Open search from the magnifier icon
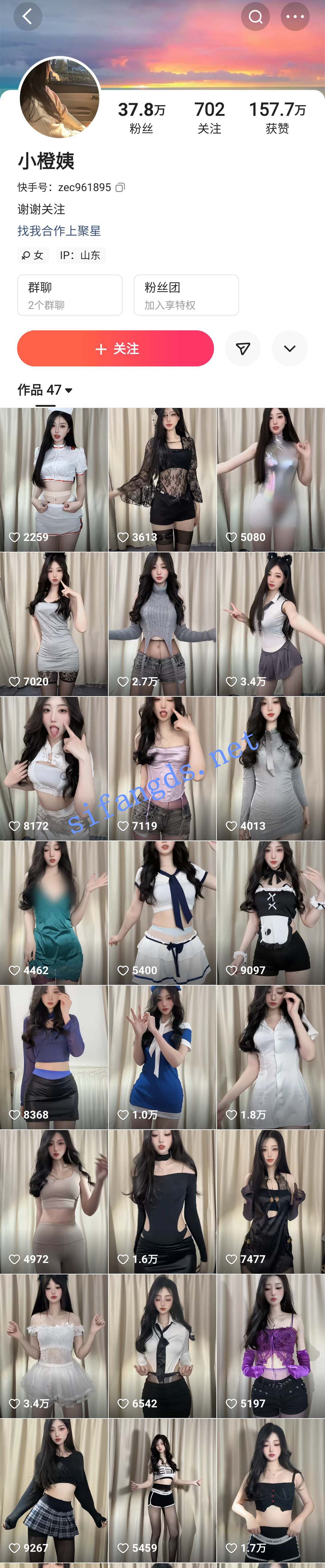Viewport: 325px width, 1568px height. tap(255, 17)
